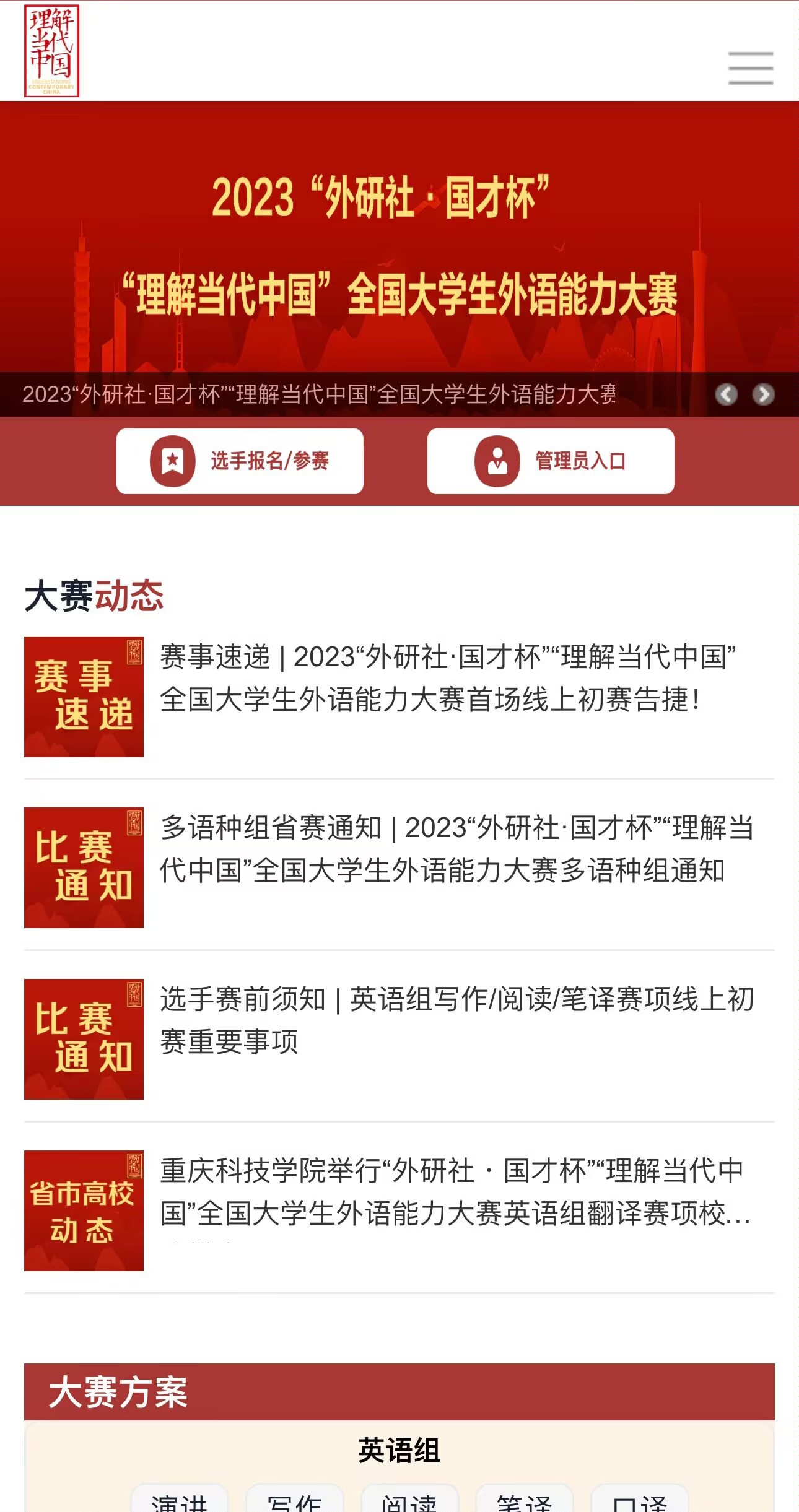Open 多语种组省赛通知 article
This screenshot has width=799, height=1512.
pyautogui.click(x=399, y=867)
